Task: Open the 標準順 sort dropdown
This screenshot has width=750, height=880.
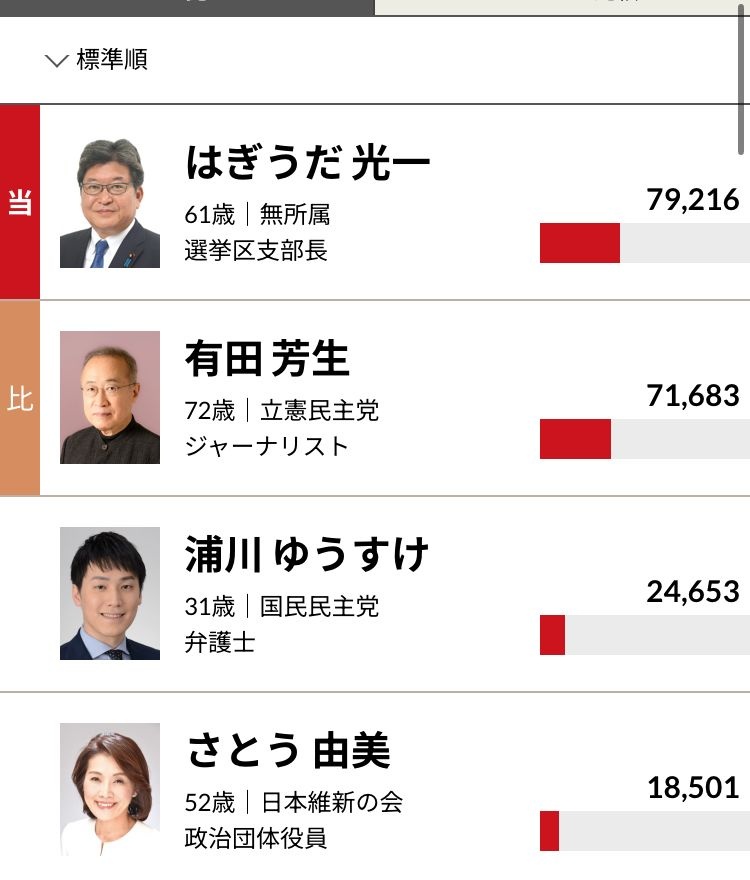Action: (98, 60)
